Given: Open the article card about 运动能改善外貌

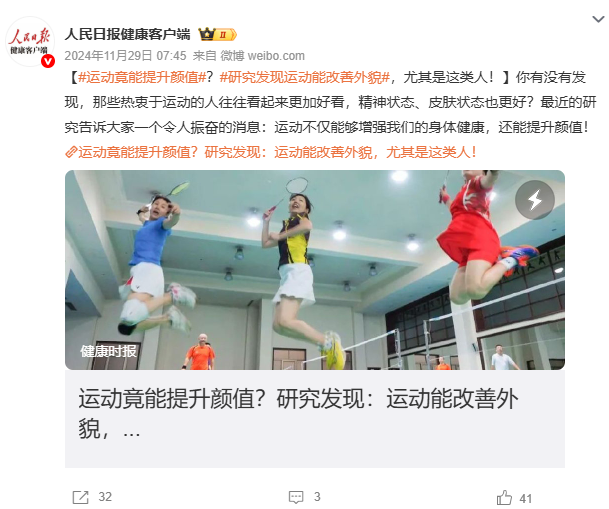Looking at the screenshot, I should pyautogui.click(x=314, y=415).
